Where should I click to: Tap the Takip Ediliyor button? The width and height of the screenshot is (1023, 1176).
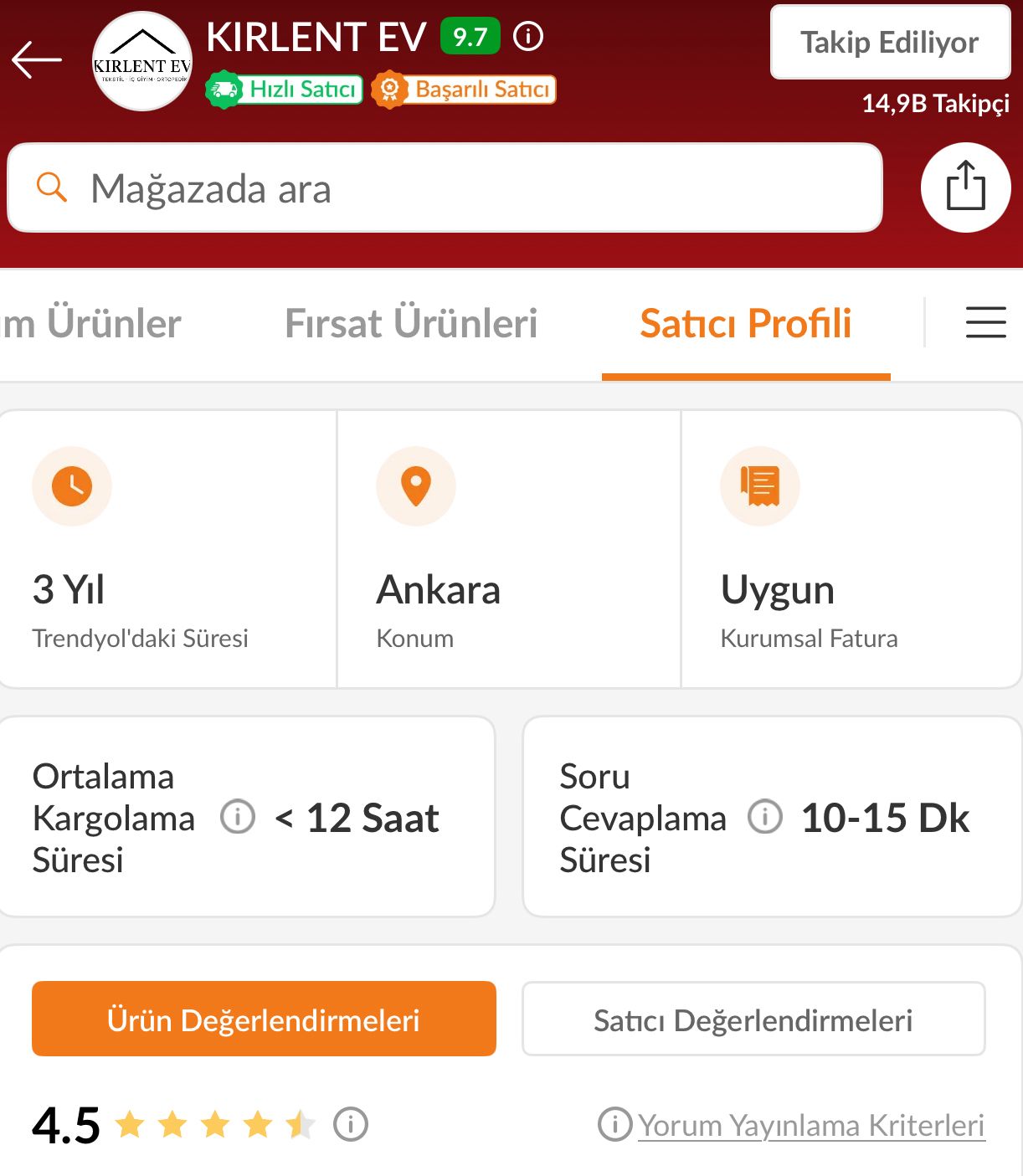point(890,42)
